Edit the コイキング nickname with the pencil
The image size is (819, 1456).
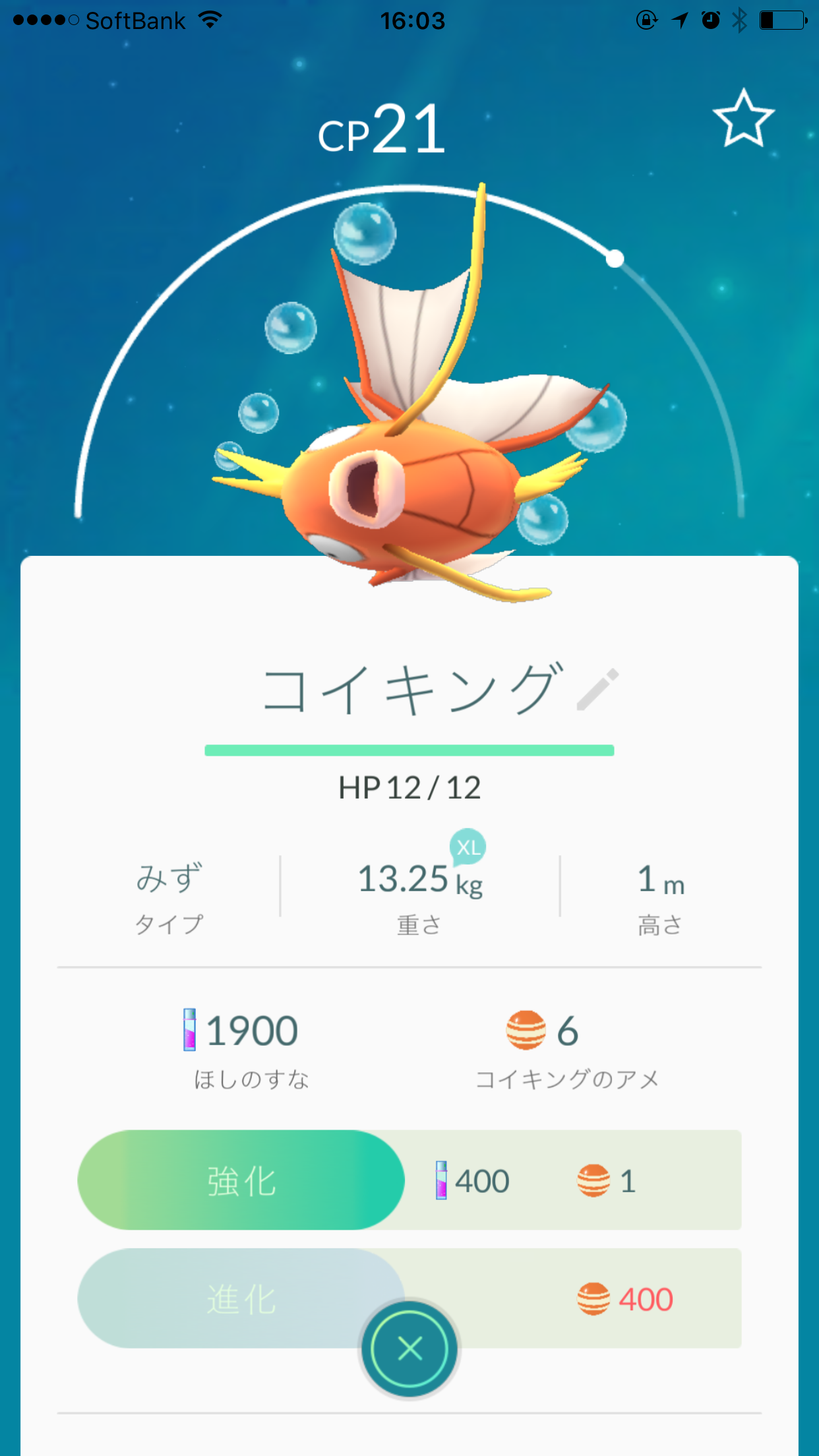click(597, 690)
